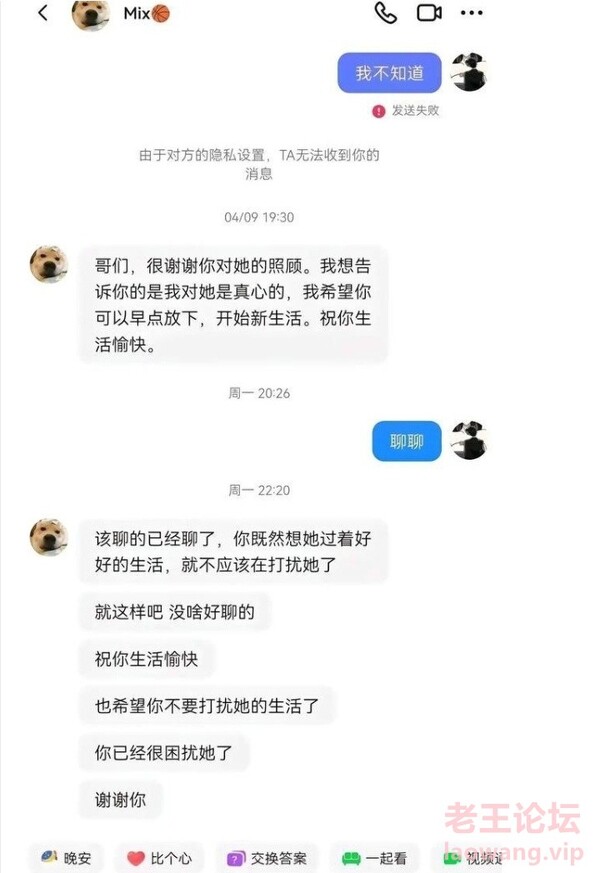Start a voice call with Mix
Image resolution: width=600 pixels, height=873 pixels.
pos(385,13)
